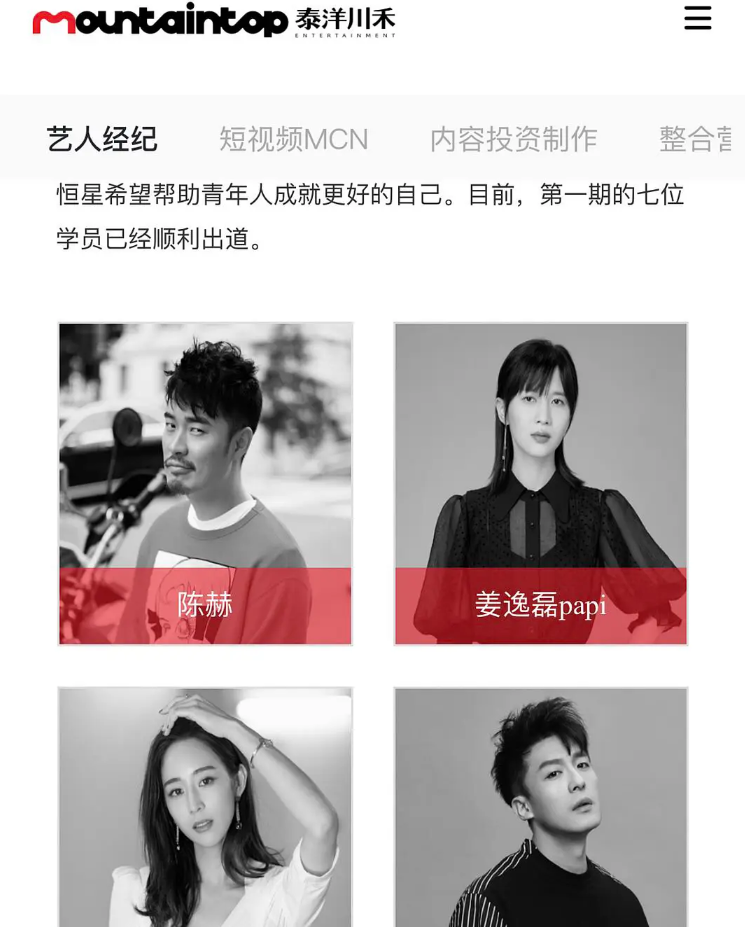Open the male artist card below 姜逸磊papi
The height and width of the screenshot is (927, 745).
click(540, 806)
